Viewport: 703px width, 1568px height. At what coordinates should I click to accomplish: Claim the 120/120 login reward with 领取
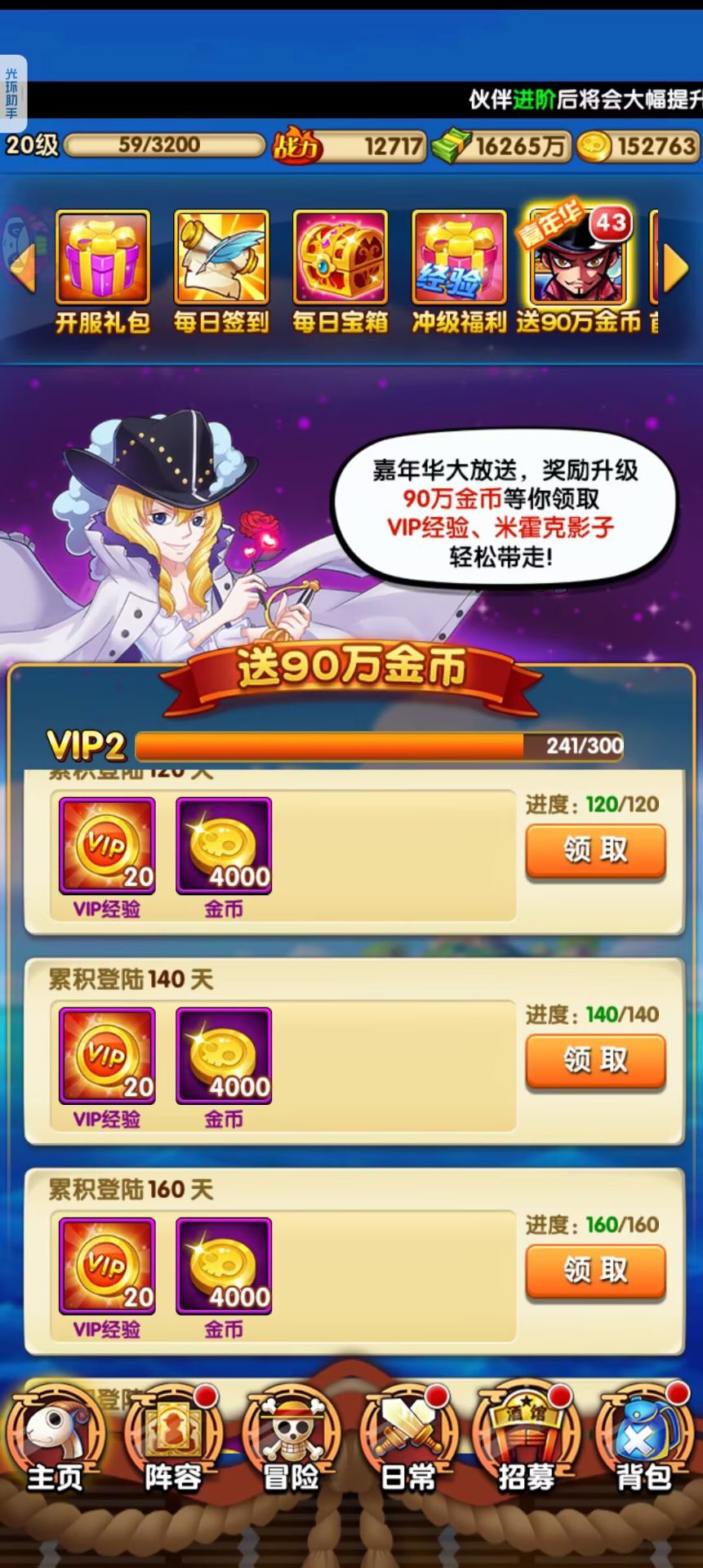click(595, 850)
